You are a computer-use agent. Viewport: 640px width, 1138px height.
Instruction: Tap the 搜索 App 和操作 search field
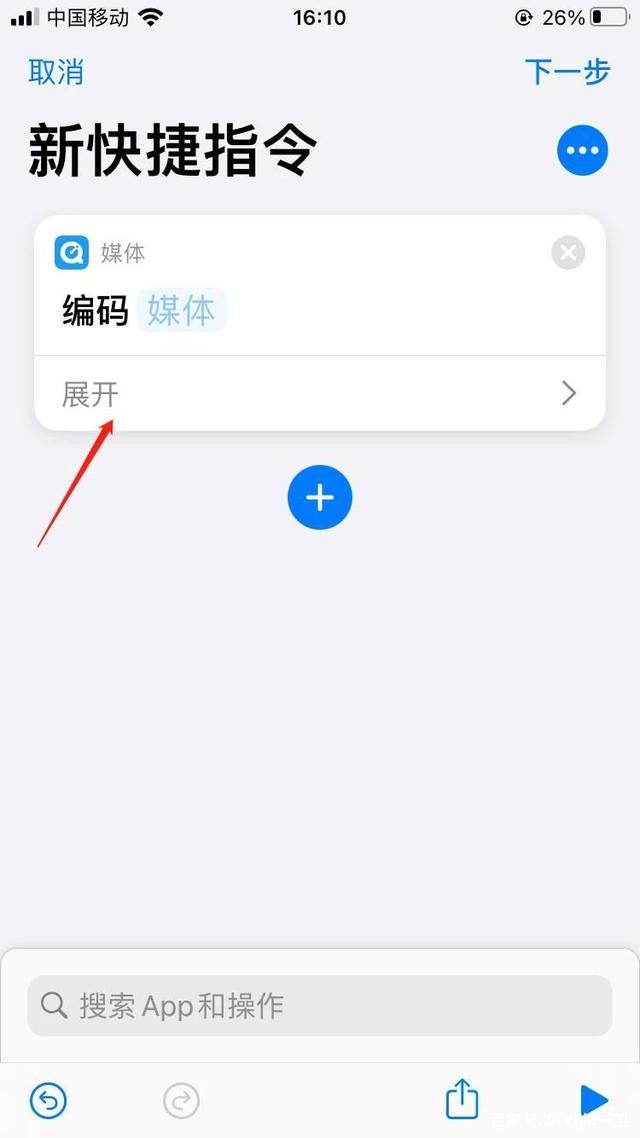[320, 1005]
